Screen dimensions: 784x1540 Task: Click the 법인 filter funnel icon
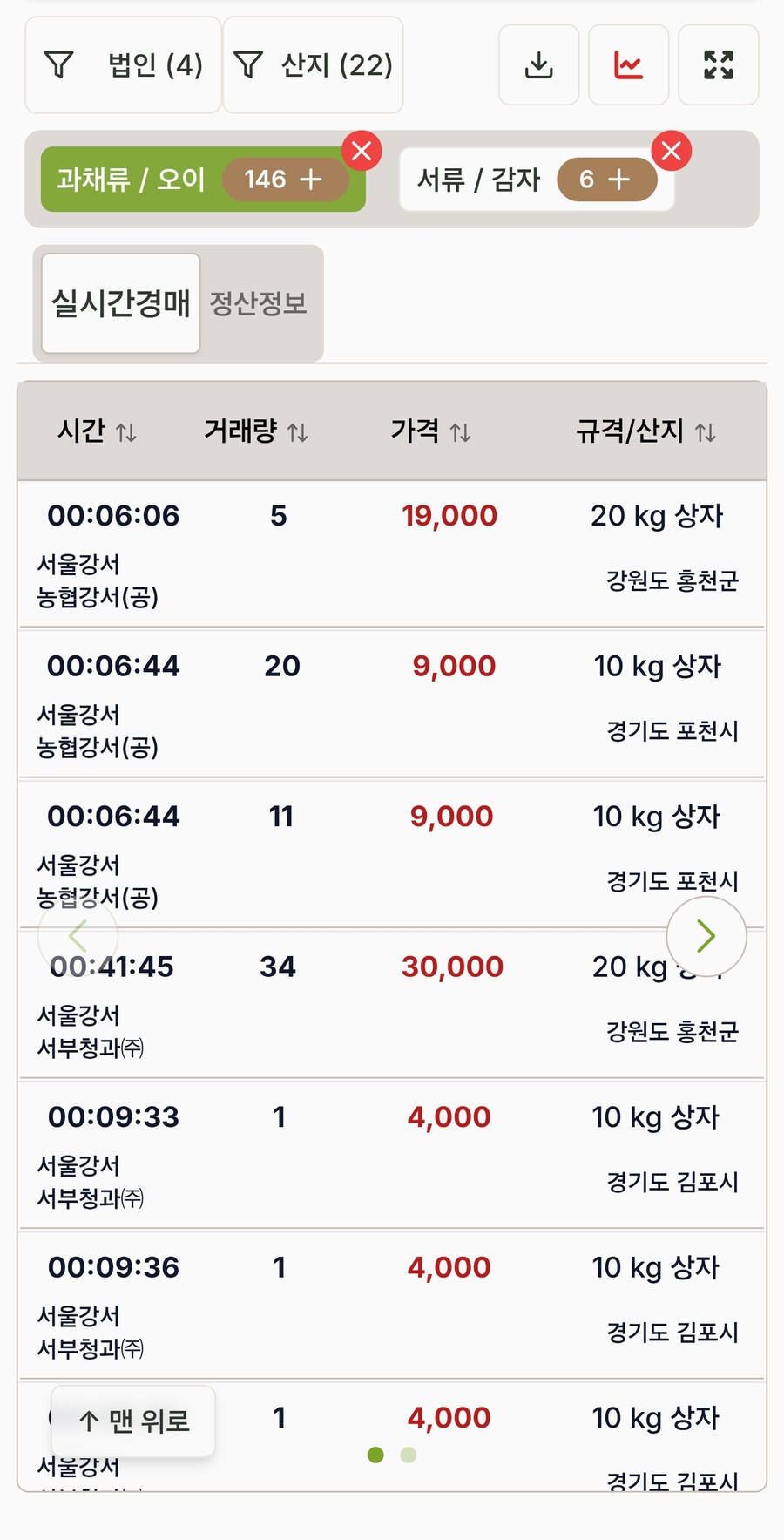(x=58, y=64)
